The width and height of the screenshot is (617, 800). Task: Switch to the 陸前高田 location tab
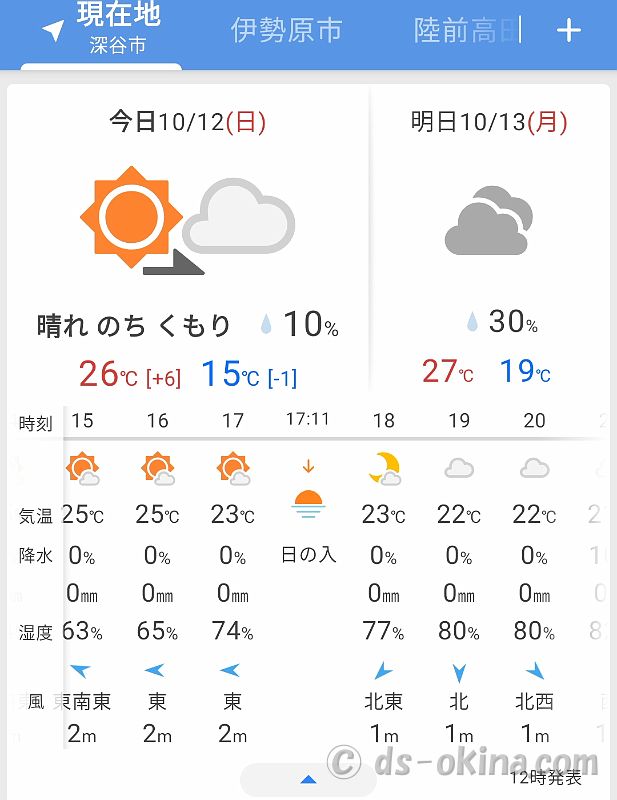point(467,31)
